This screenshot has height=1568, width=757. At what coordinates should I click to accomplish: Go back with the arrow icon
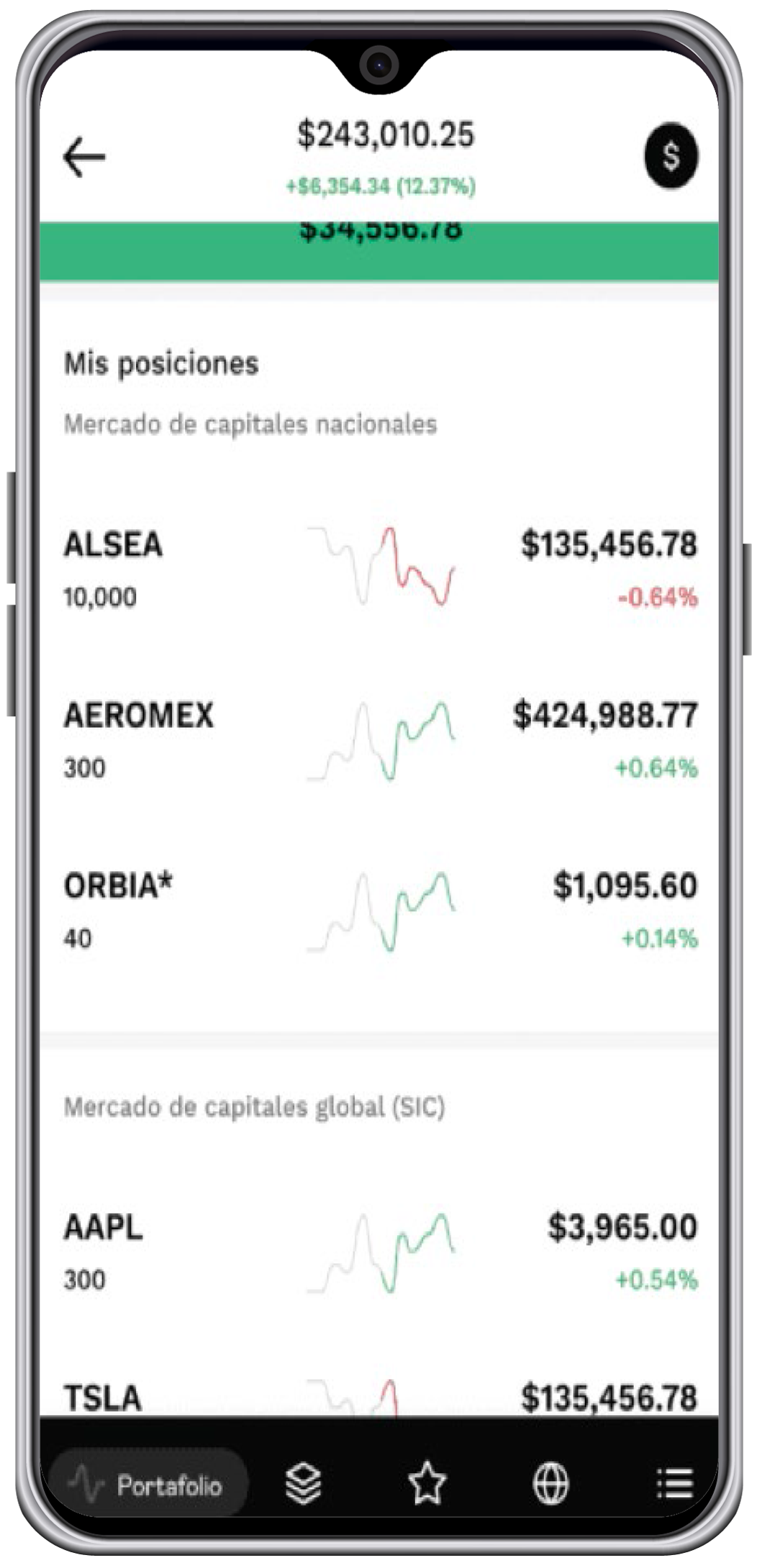[84, 157]
